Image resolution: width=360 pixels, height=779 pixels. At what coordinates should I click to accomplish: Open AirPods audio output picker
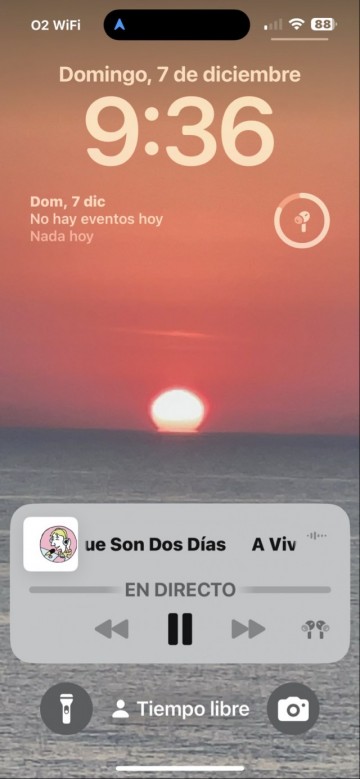315,629
